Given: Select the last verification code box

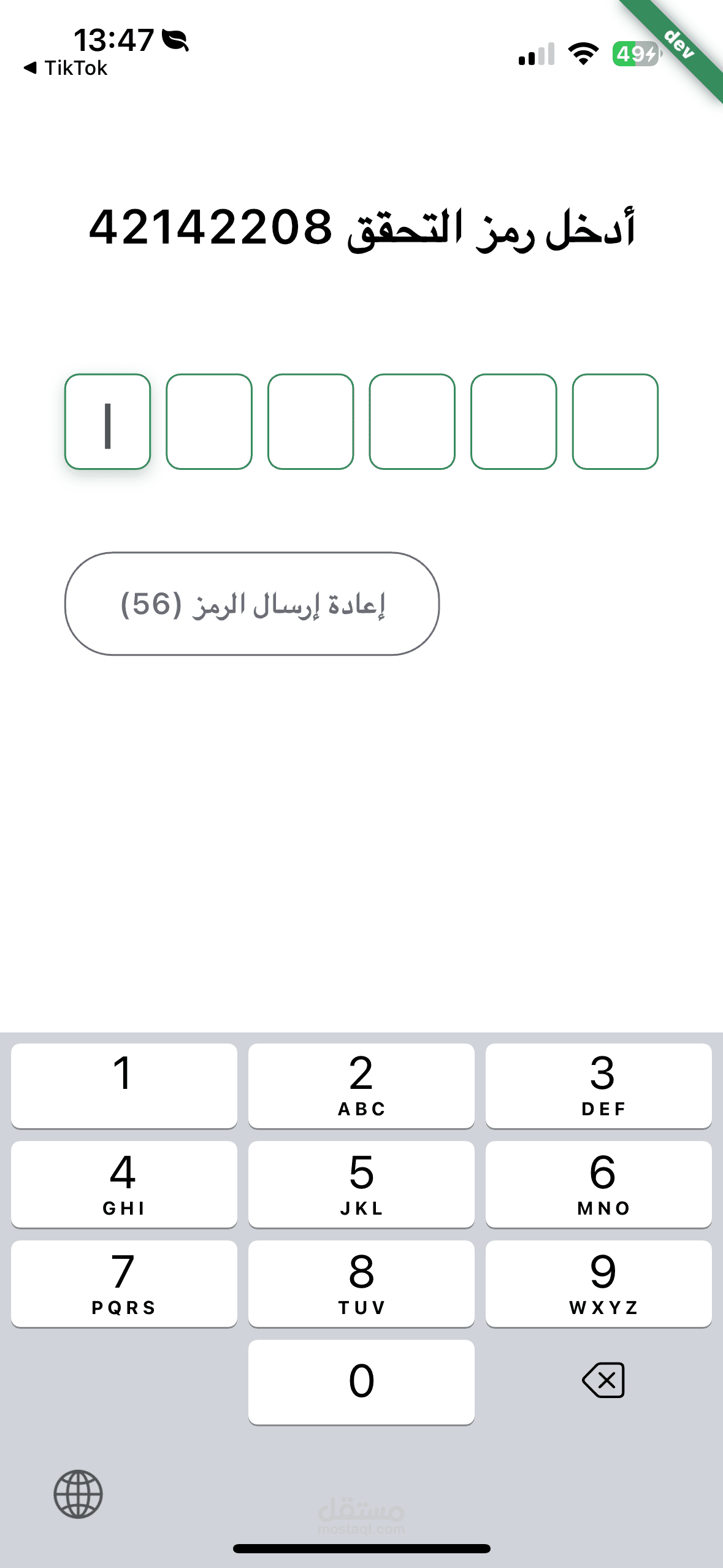Looking at the screenshot, I should click(615, 421).
